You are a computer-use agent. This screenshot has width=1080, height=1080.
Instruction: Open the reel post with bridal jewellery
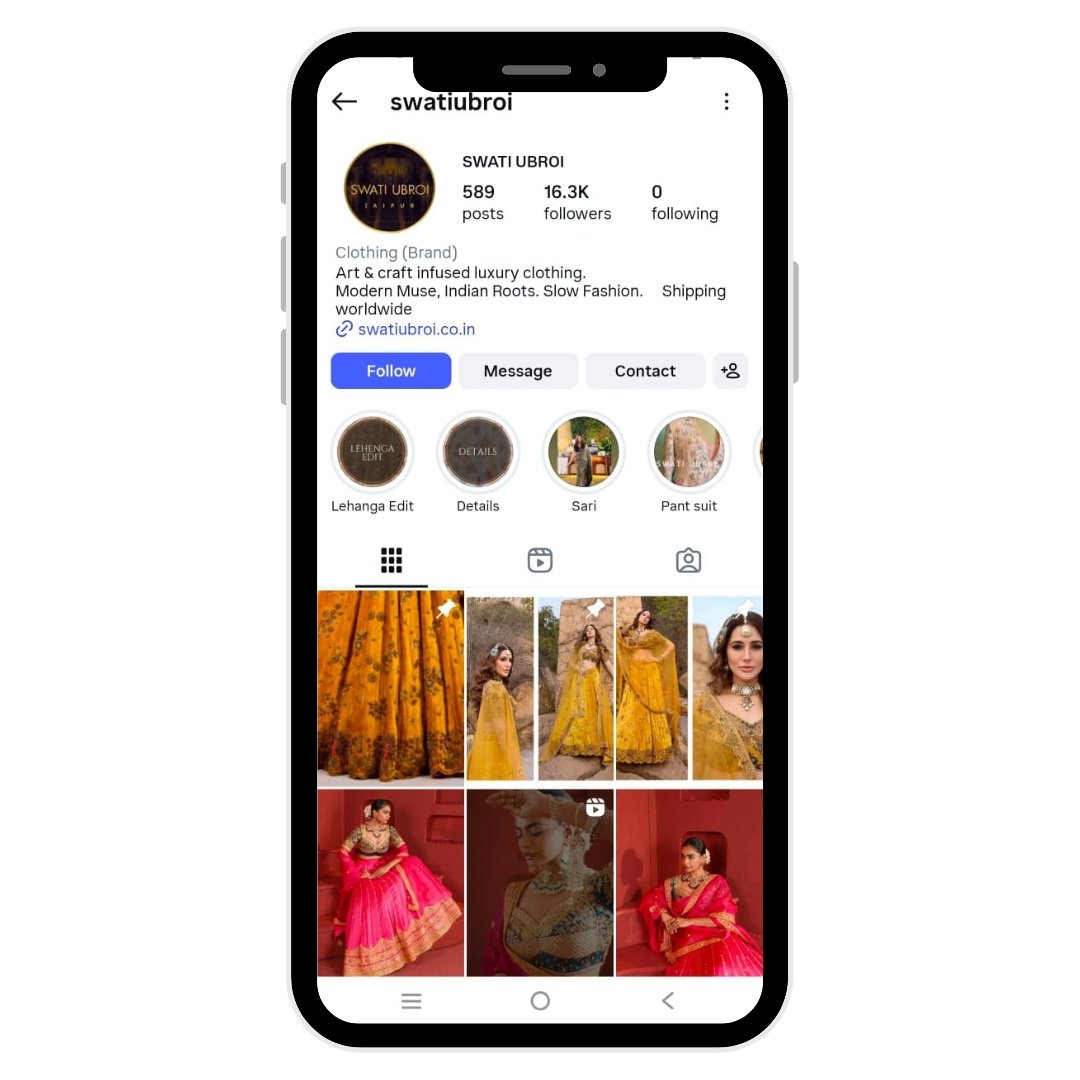click(540, 882)
